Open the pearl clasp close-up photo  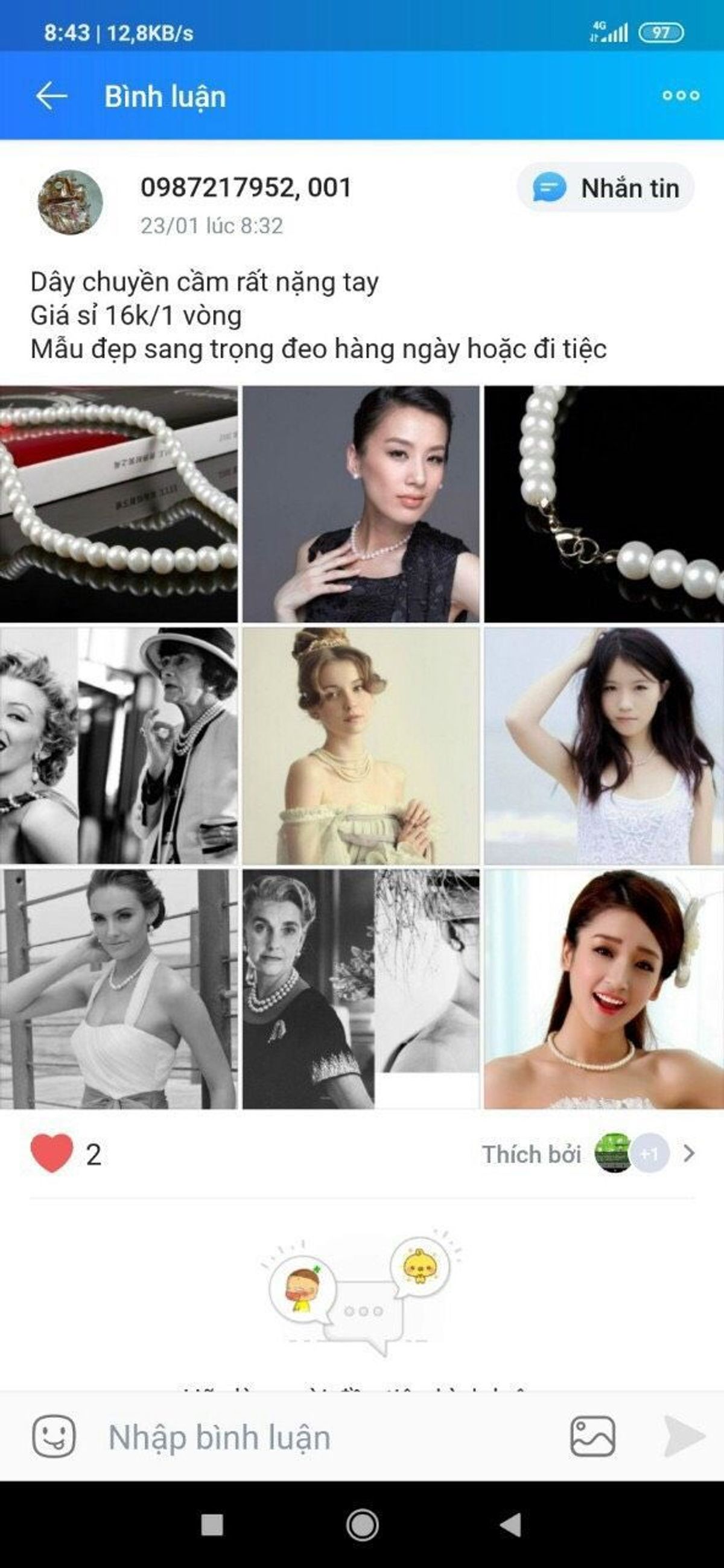[x=603, y=504]
